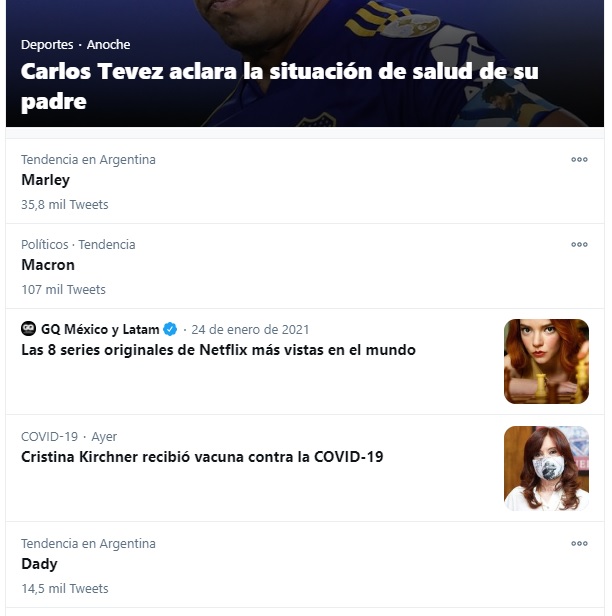Open the Carlos Tevez headline story

(x=280, y=87)
